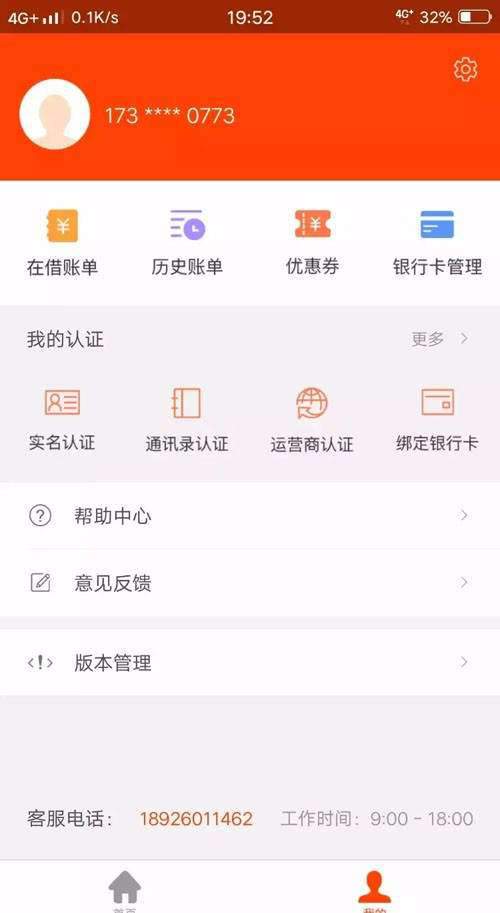Open 版本管理 version management row
Screen dimensions: 500x913
tap(250, 662)
